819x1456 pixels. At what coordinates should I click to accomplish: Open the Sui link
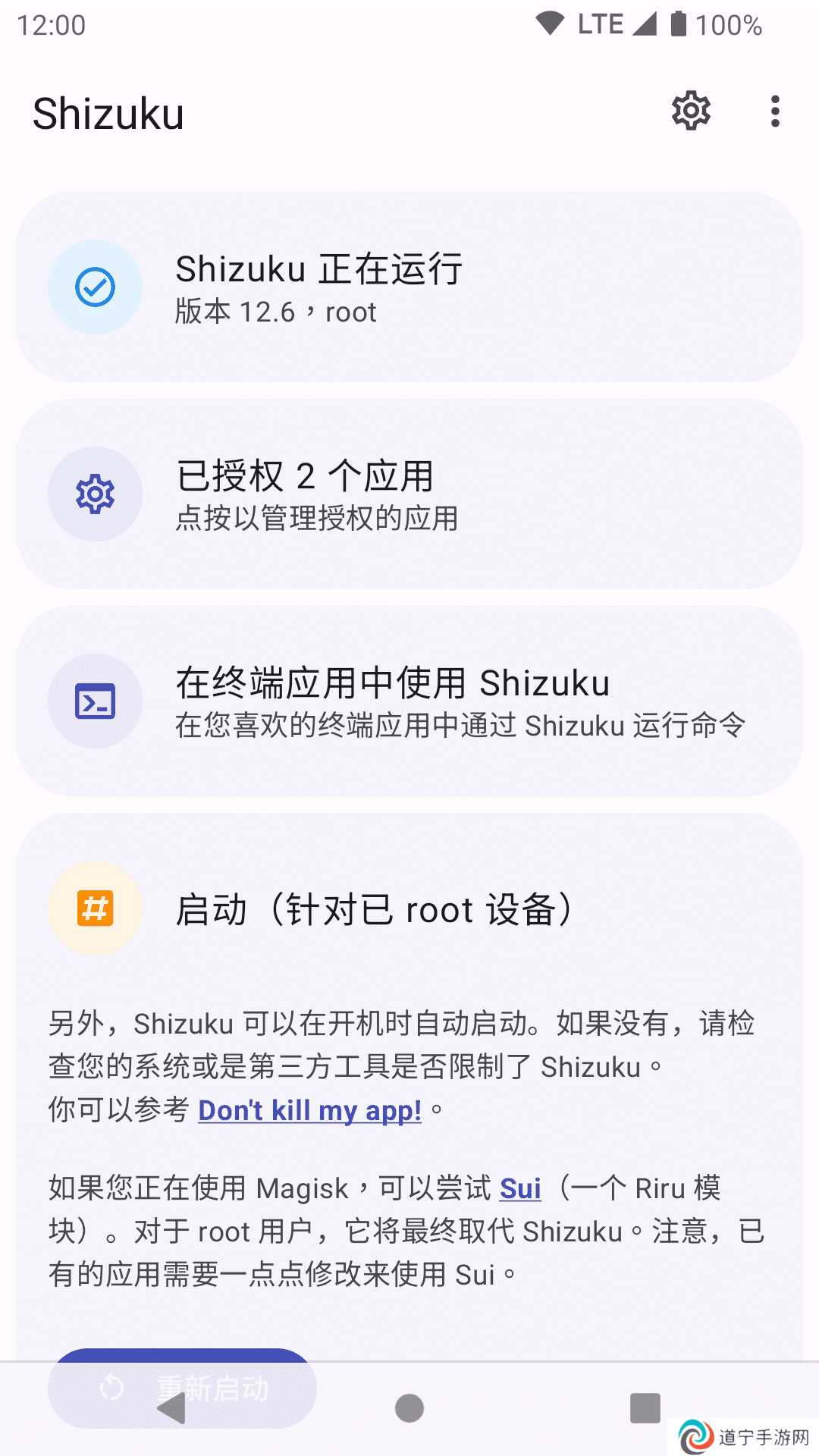coord(520,1188)
